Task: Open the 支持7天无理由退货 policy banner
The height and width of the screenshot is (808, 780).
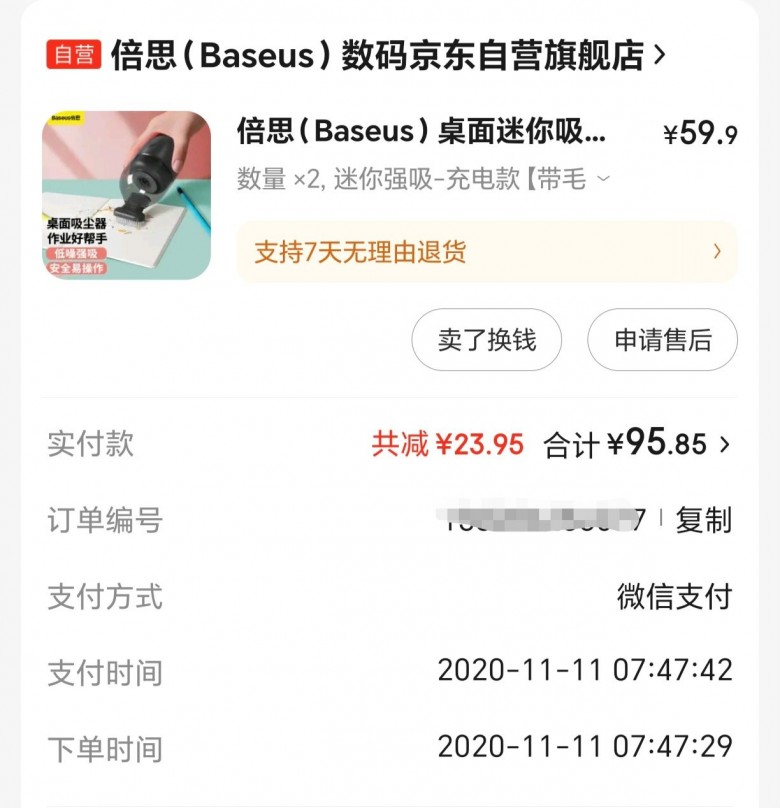Action: click(486, 252)
